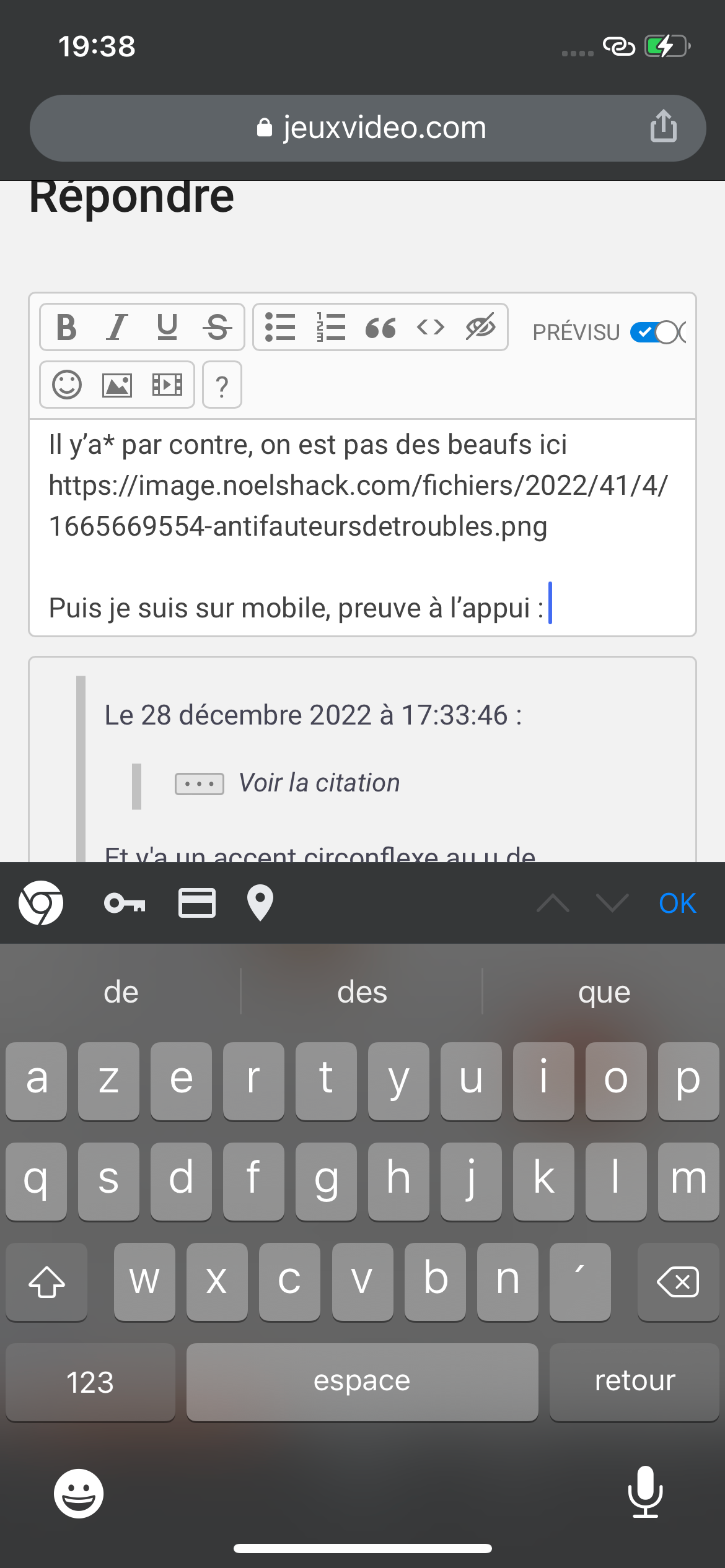Insert a video into the reply
This screenshot has height=1568, width=725.
(x=167, y=385)
